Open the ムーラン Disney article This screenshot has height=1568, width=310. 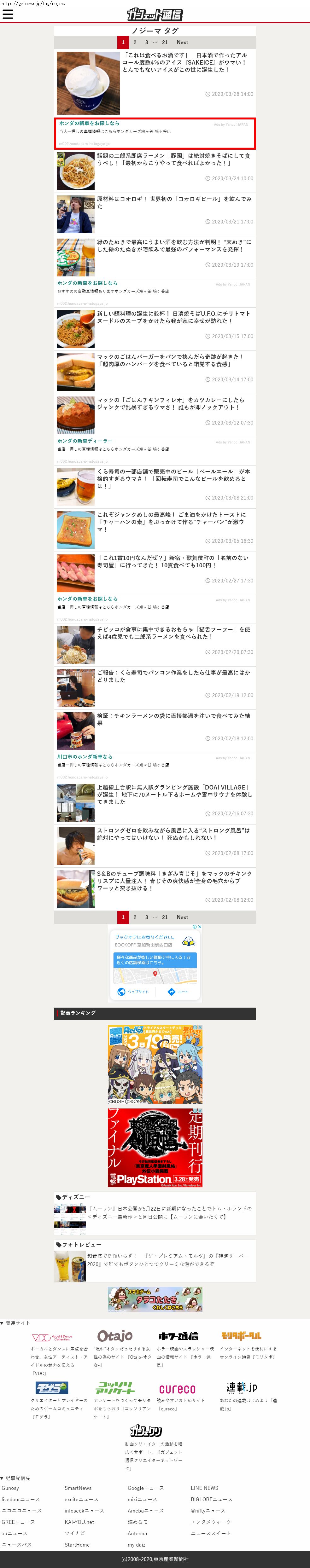[169, 1212]
